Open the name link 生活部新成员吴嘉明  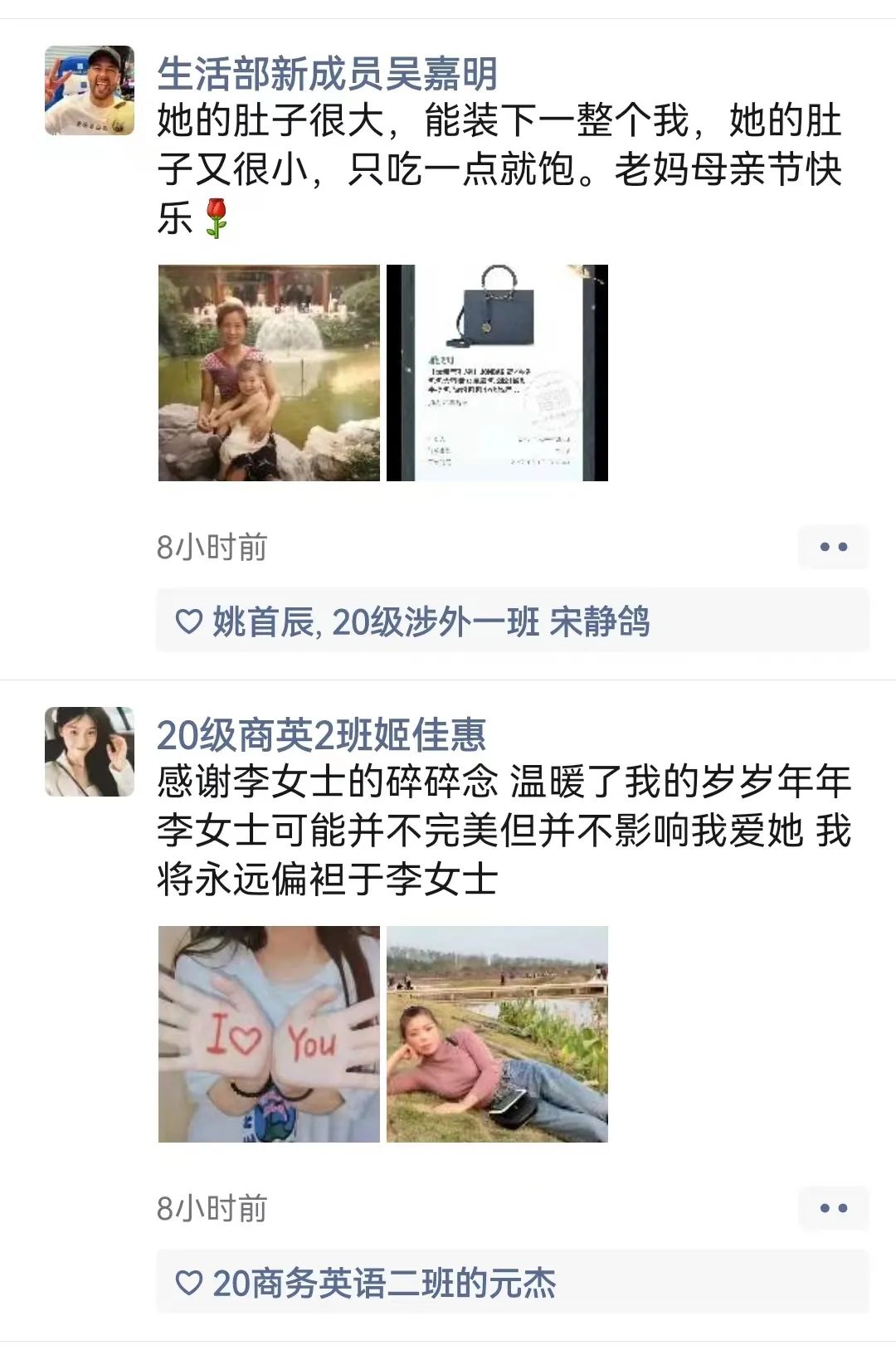pos(327,75)
